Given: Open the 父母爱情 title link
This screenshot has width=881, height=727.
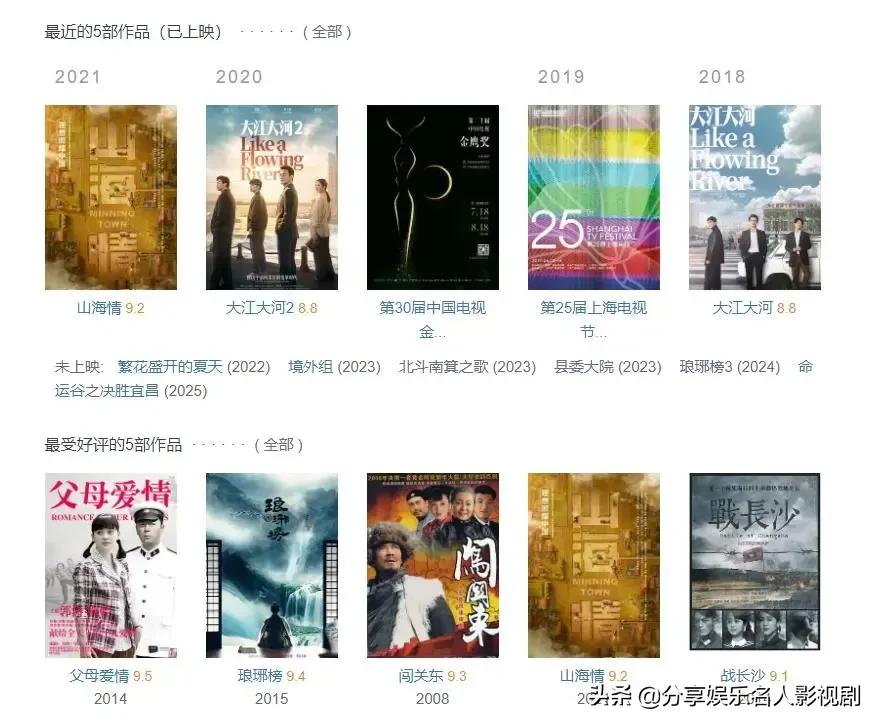Looking at the screenshot, I should [99, 676].
